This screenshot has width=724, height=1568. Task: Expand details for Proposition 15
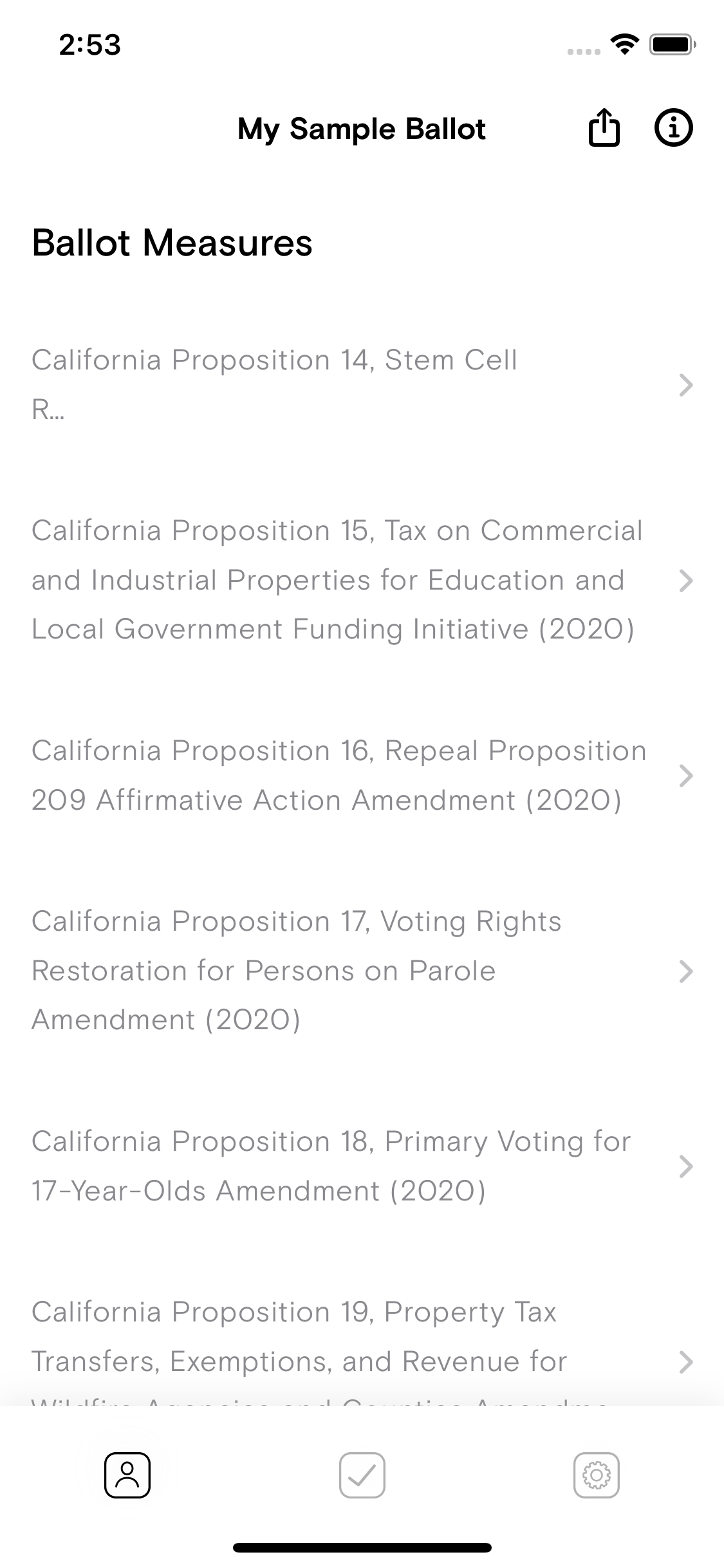687,579
